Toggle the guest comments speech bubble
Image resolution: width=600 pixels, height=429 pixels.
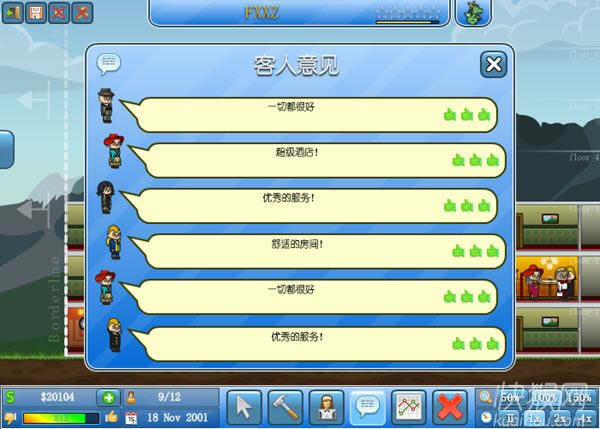(369, 406)
